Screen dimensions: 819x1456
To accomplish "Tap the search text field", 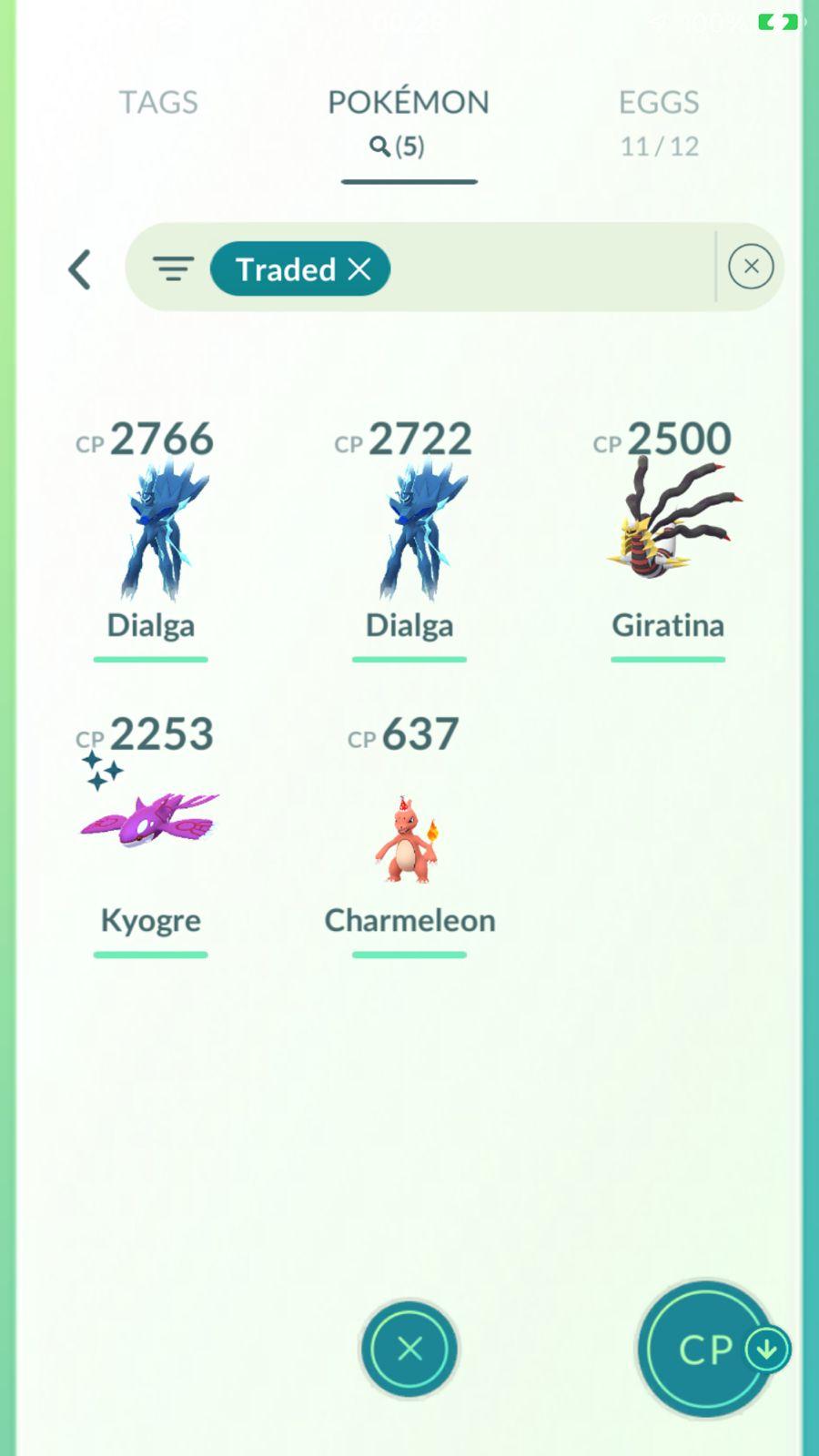I will pos(546,268).
